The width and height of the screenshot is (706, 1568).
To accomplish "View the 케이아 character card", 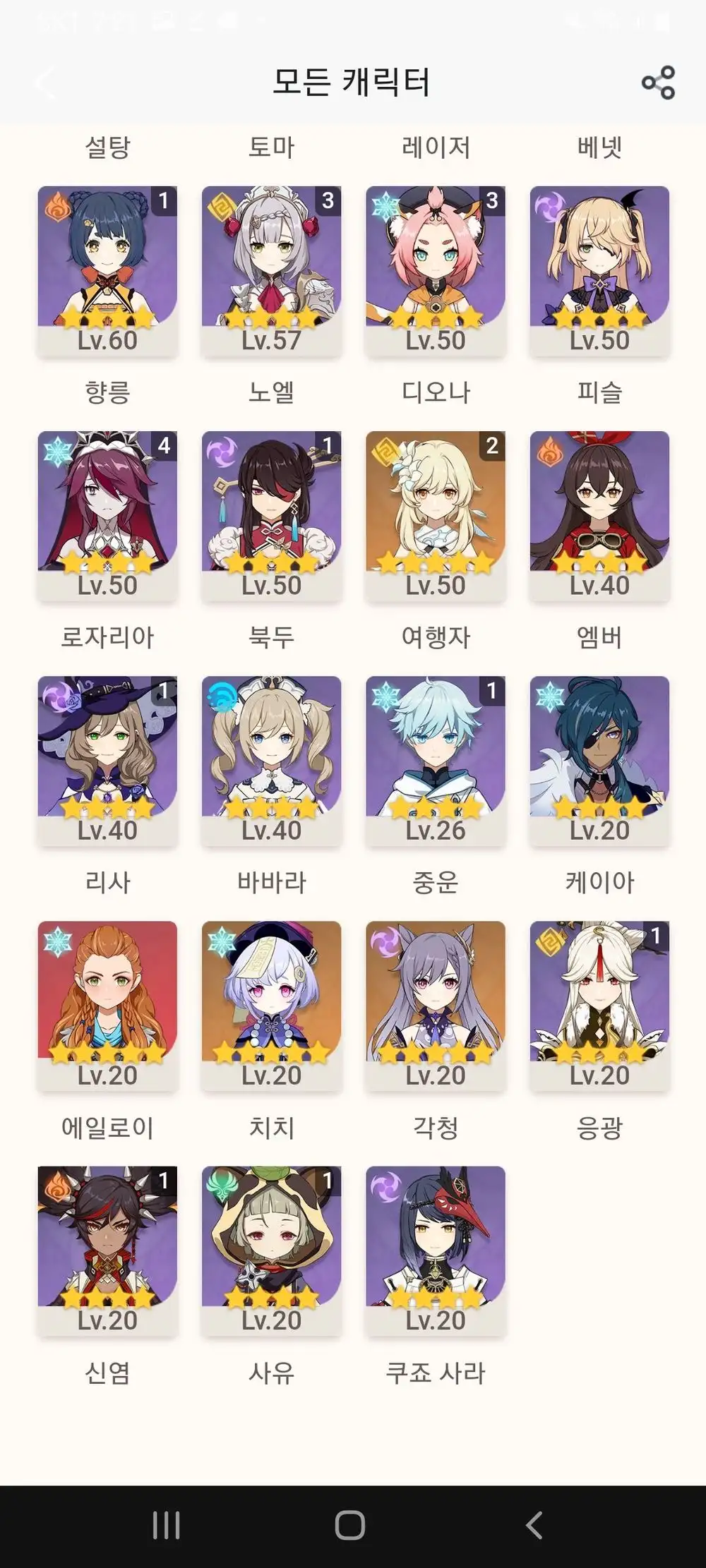I will [599, 761].
